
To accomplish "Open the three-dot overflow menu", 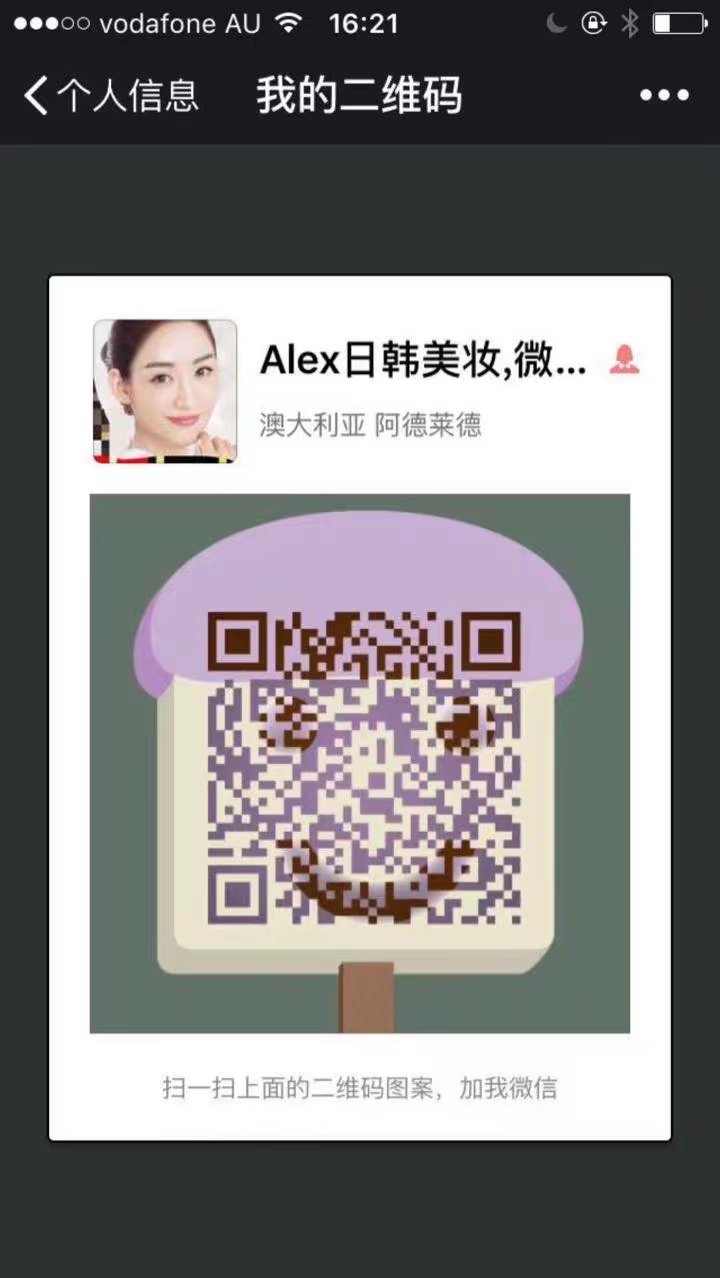I will (664, 96).
